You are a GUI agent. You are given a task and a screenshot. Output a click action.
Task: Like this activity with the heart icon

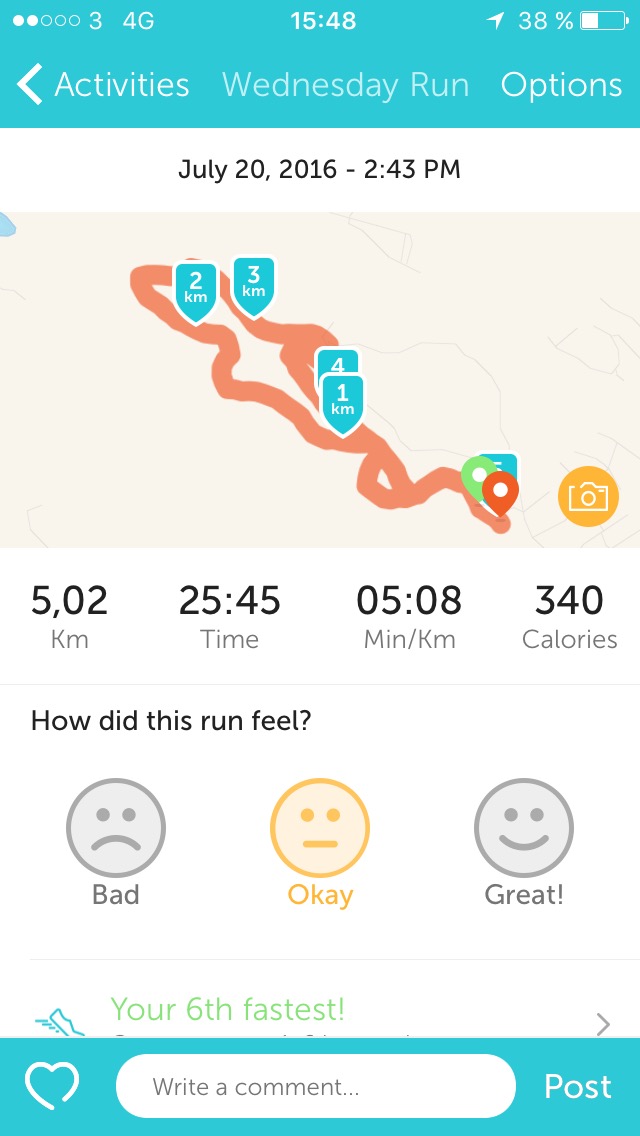pyautogui.click(x=52, y=1086)
